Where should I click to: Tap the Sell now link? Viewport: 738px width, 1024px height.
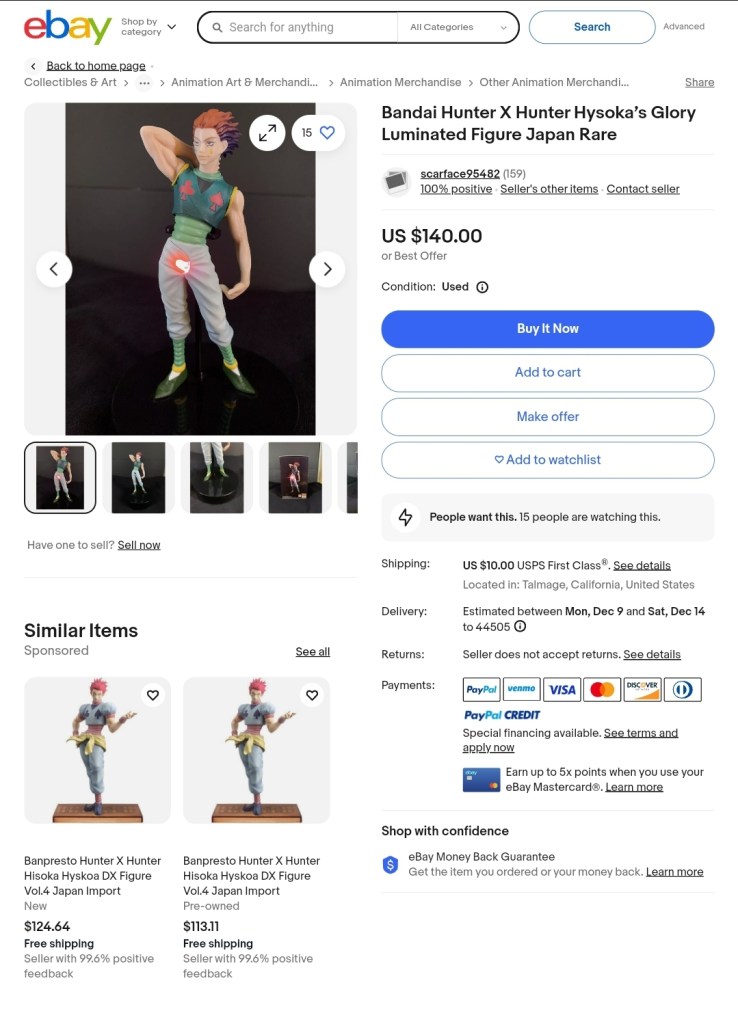click(x=139, y=545)
